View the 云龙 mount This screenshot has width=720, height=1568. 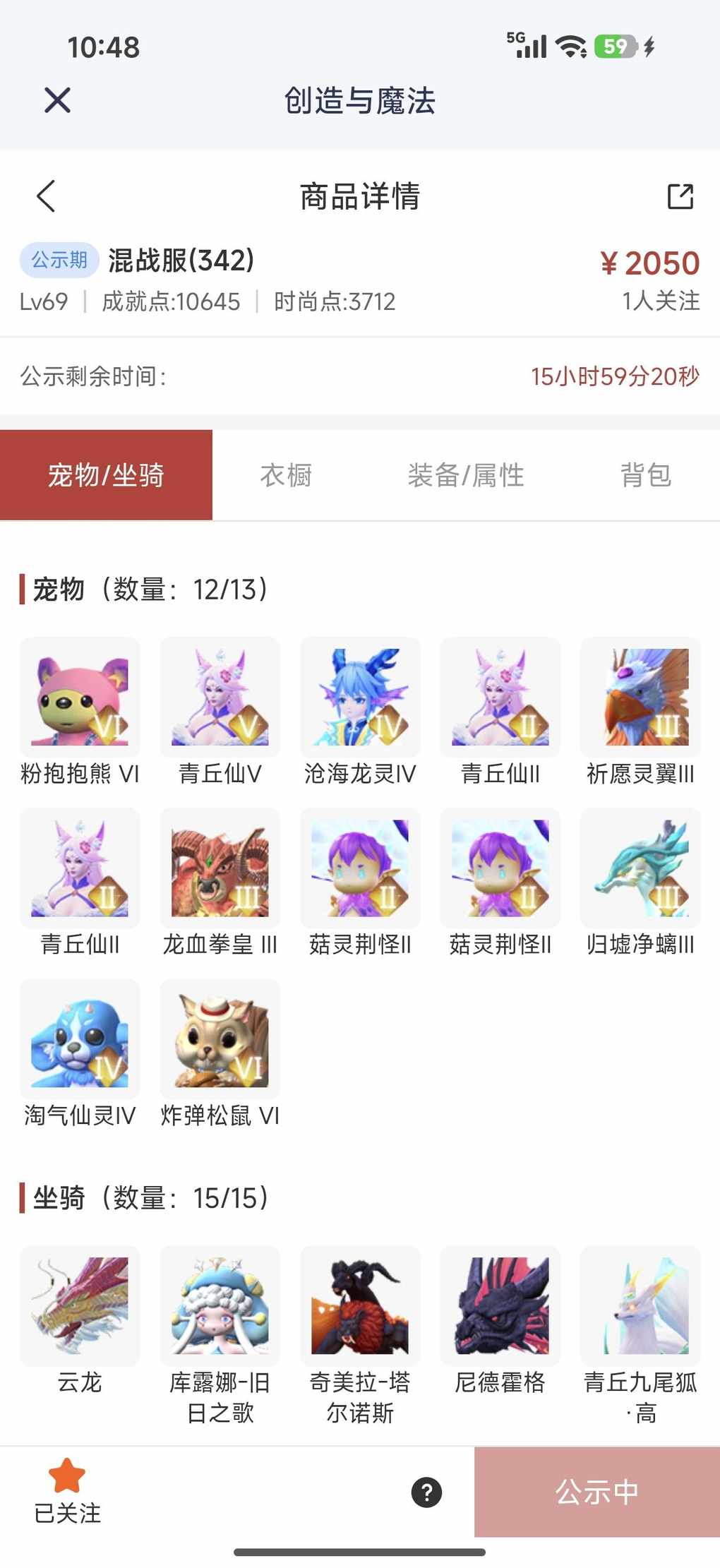coord(80,1306)
